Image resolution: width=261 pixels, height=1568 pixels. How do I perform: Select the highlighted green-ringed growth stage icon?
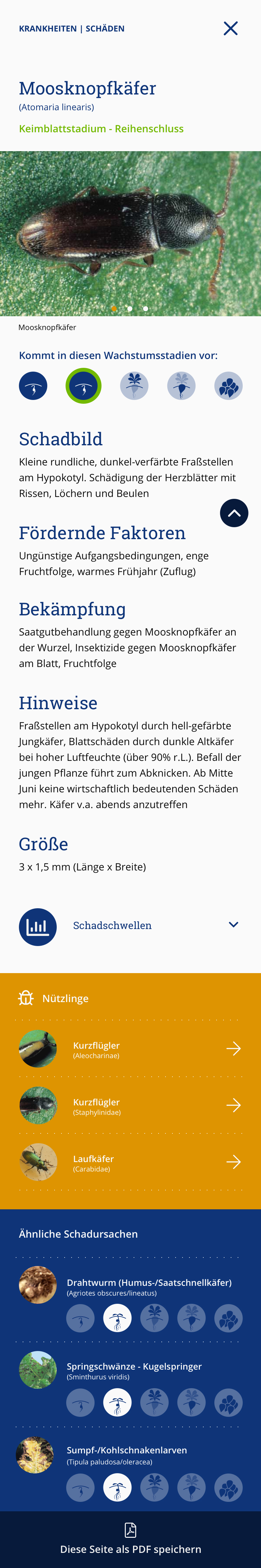tap(84, 386)
